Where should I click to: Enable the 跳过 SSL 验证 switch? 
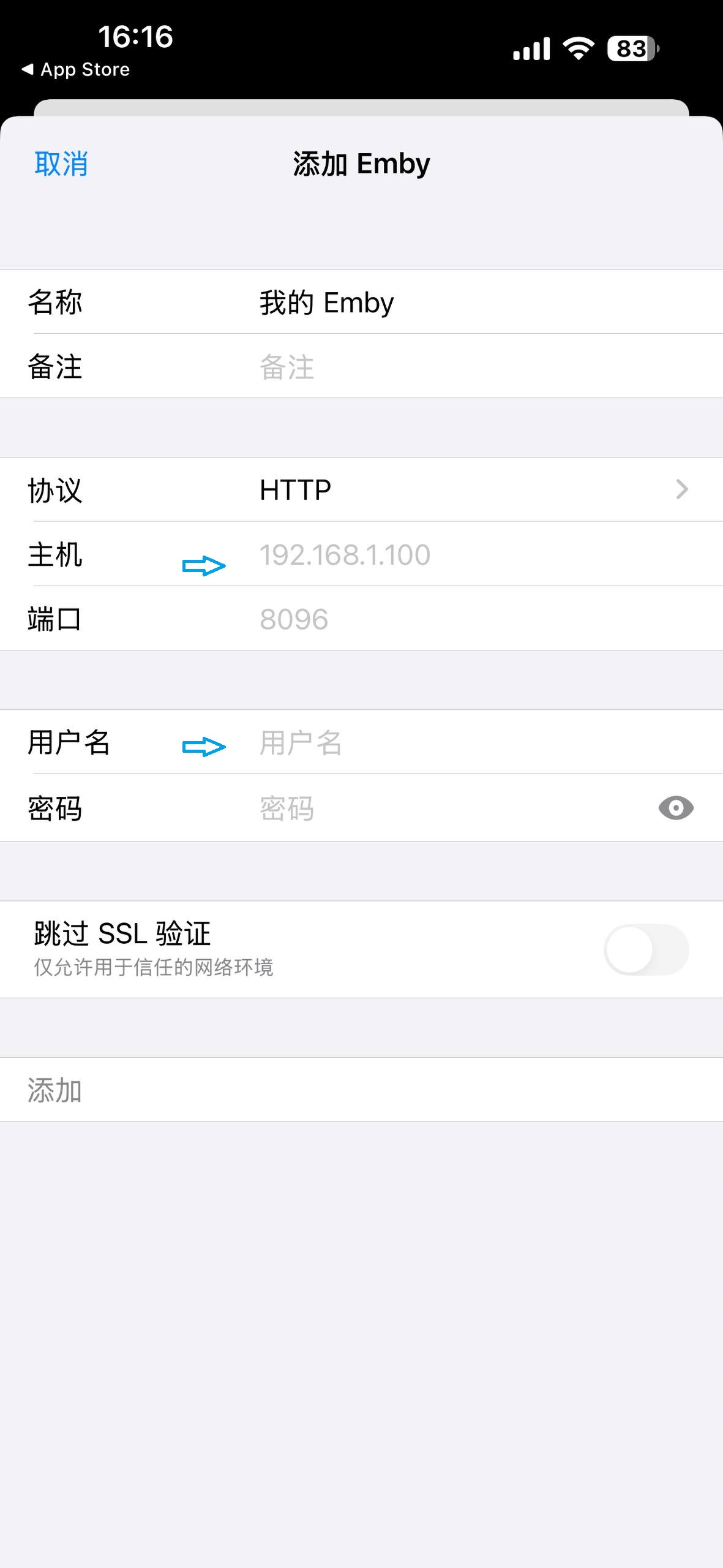click(x=646, y=949)
